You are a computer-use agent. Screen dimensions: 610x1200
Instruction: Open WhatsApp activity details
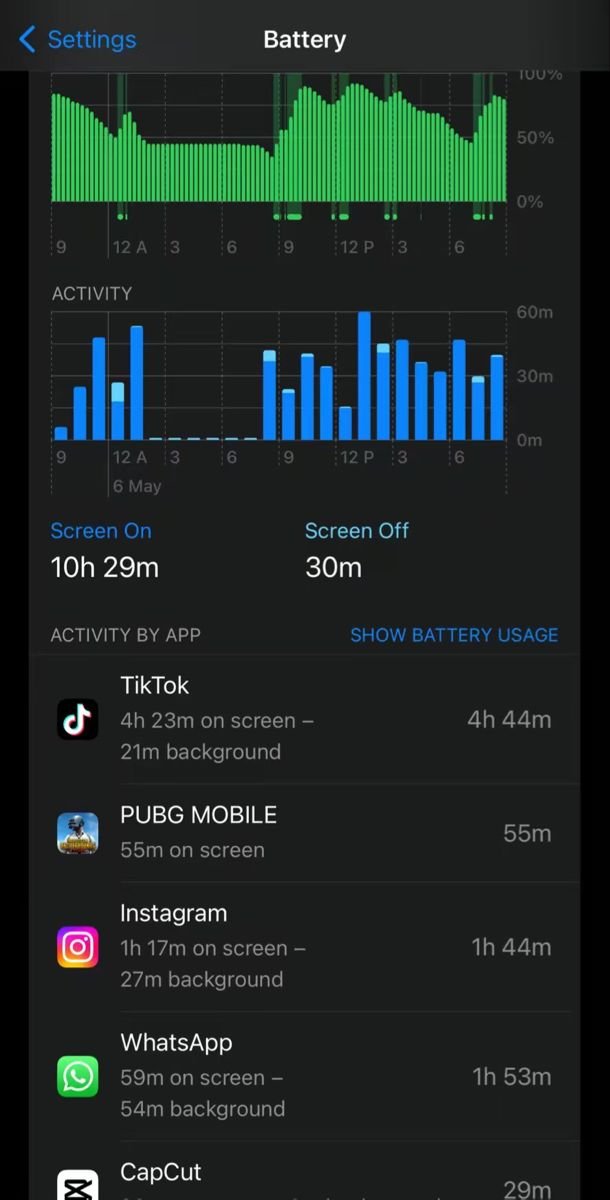coord(305,1076)
